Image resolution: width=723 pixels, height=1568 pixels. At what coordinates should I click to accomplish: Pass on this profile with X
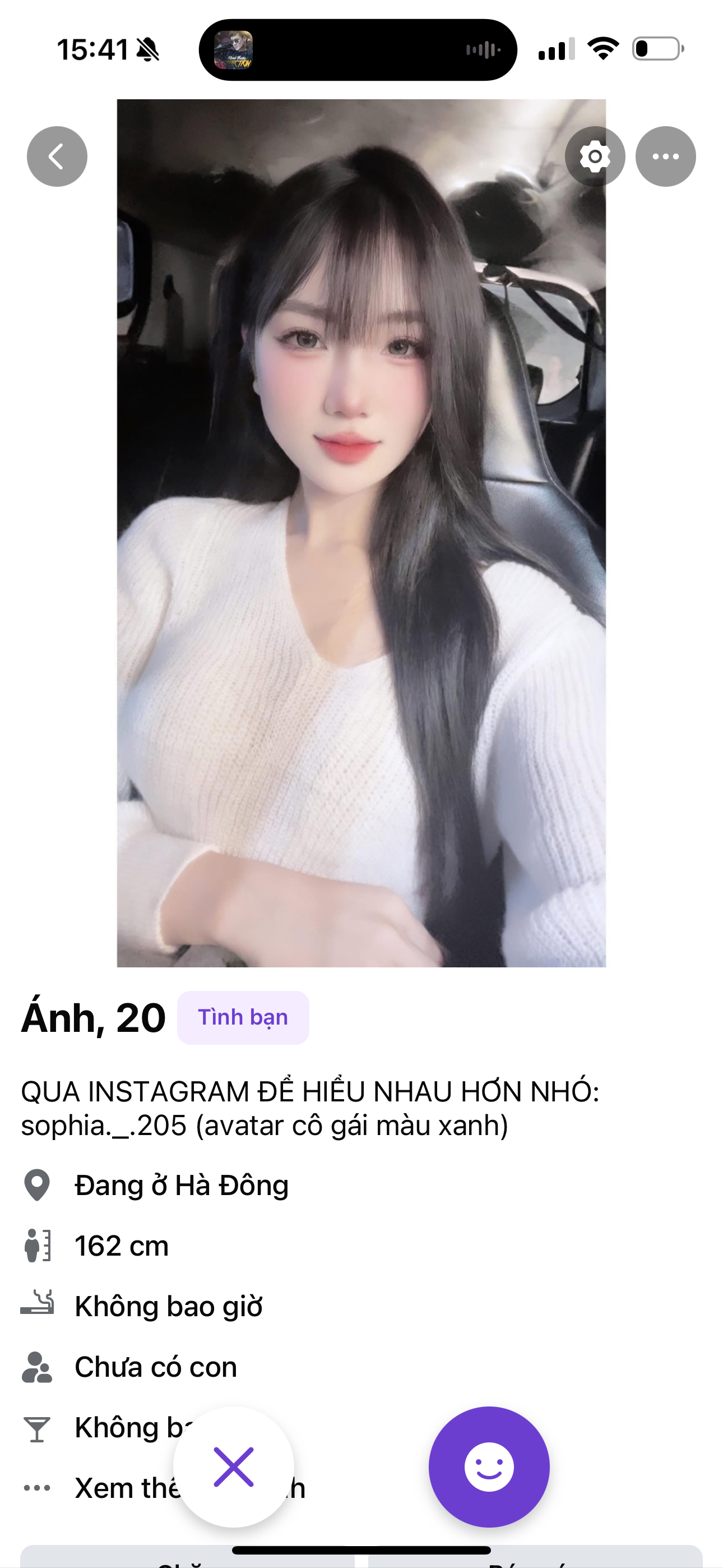click(x=233, y=1466)
